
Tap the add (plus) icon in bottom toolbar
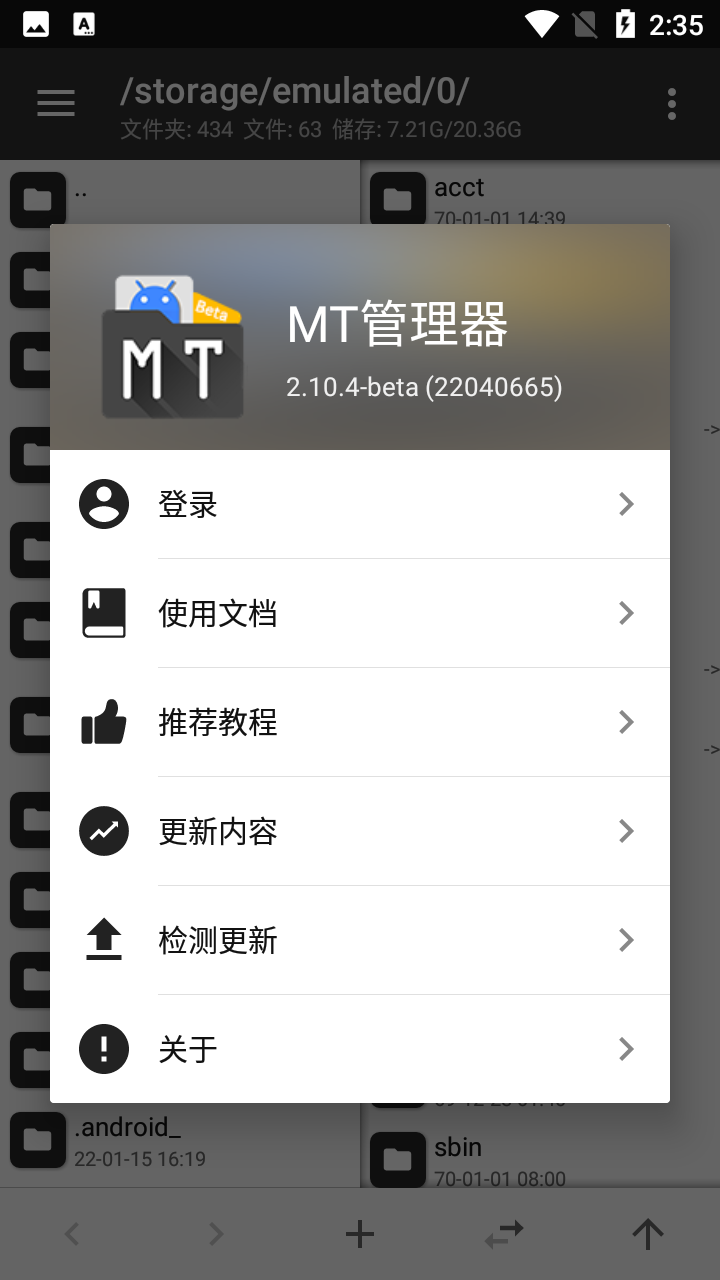[360, 1234]
